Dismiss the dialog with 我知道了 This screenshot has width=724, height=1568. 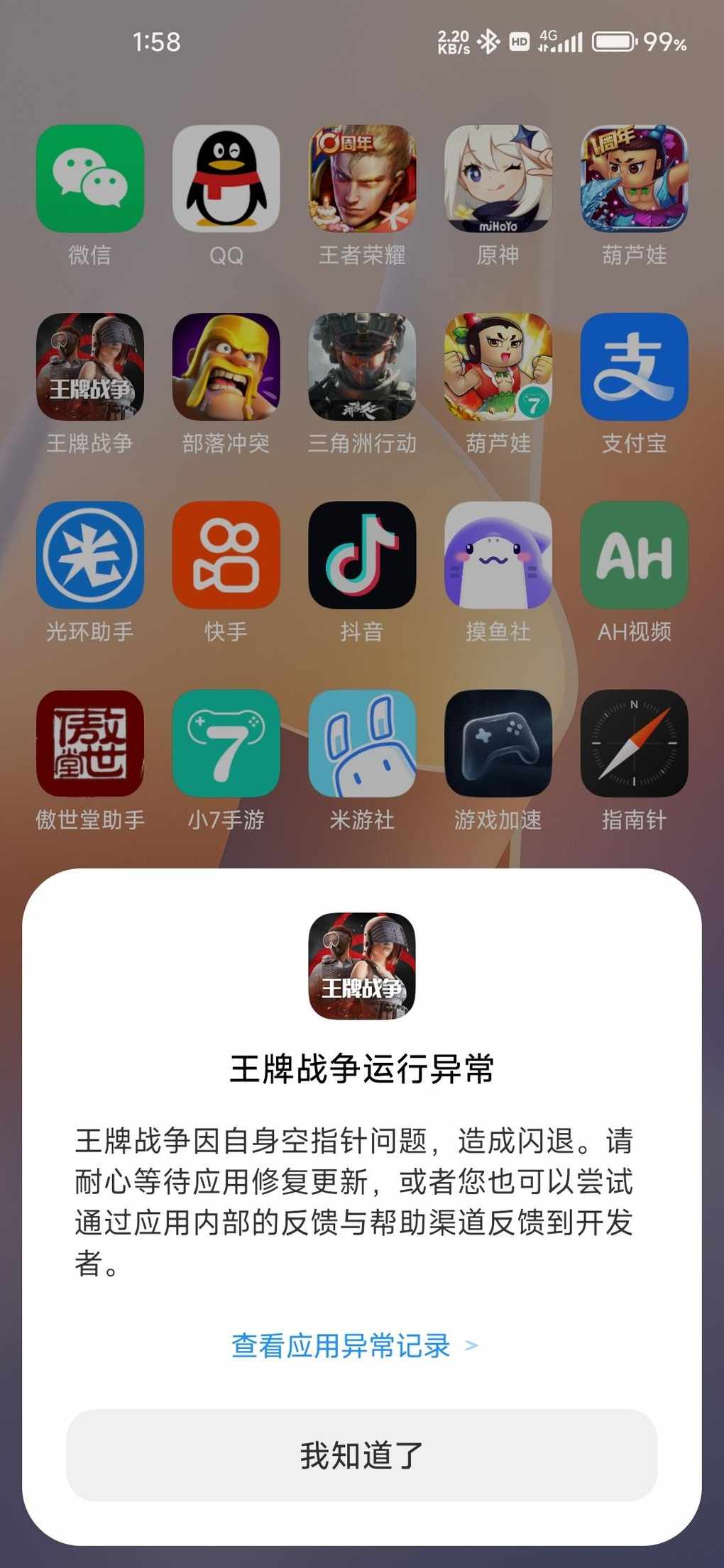point(361,1455)
